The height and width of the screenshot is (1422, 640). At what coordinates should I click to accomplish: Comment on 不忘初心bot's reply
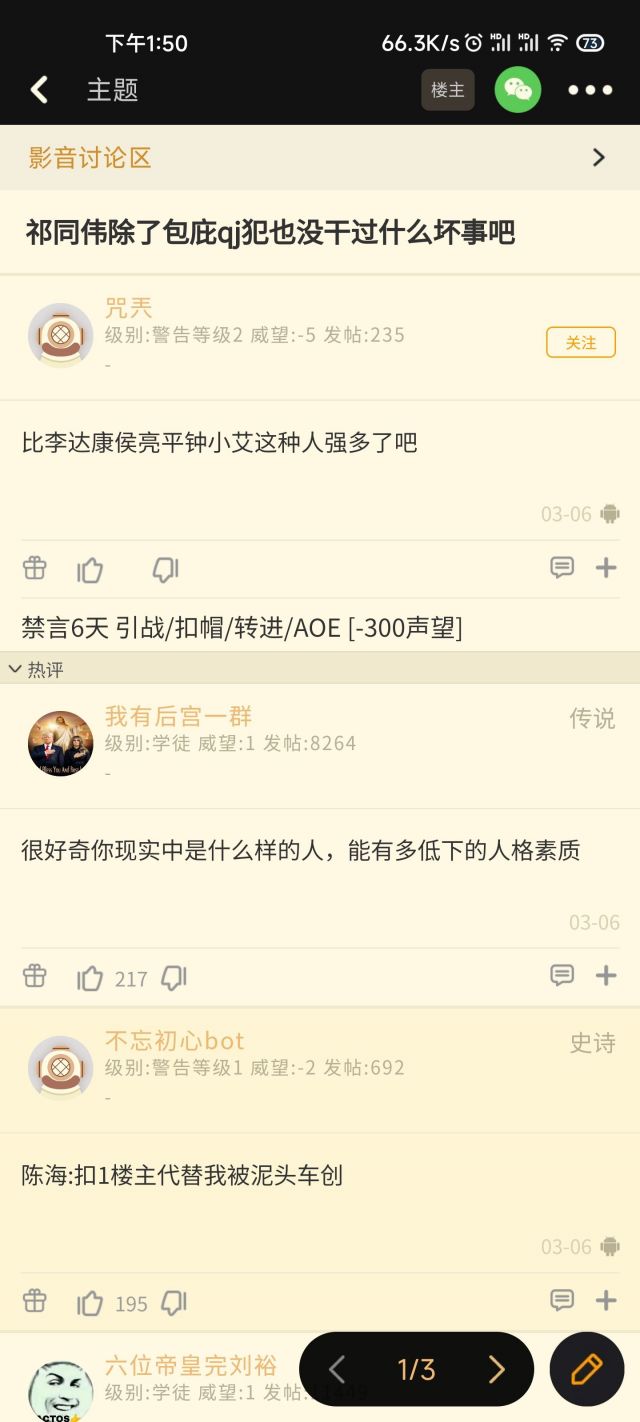tap(562, 1300)
